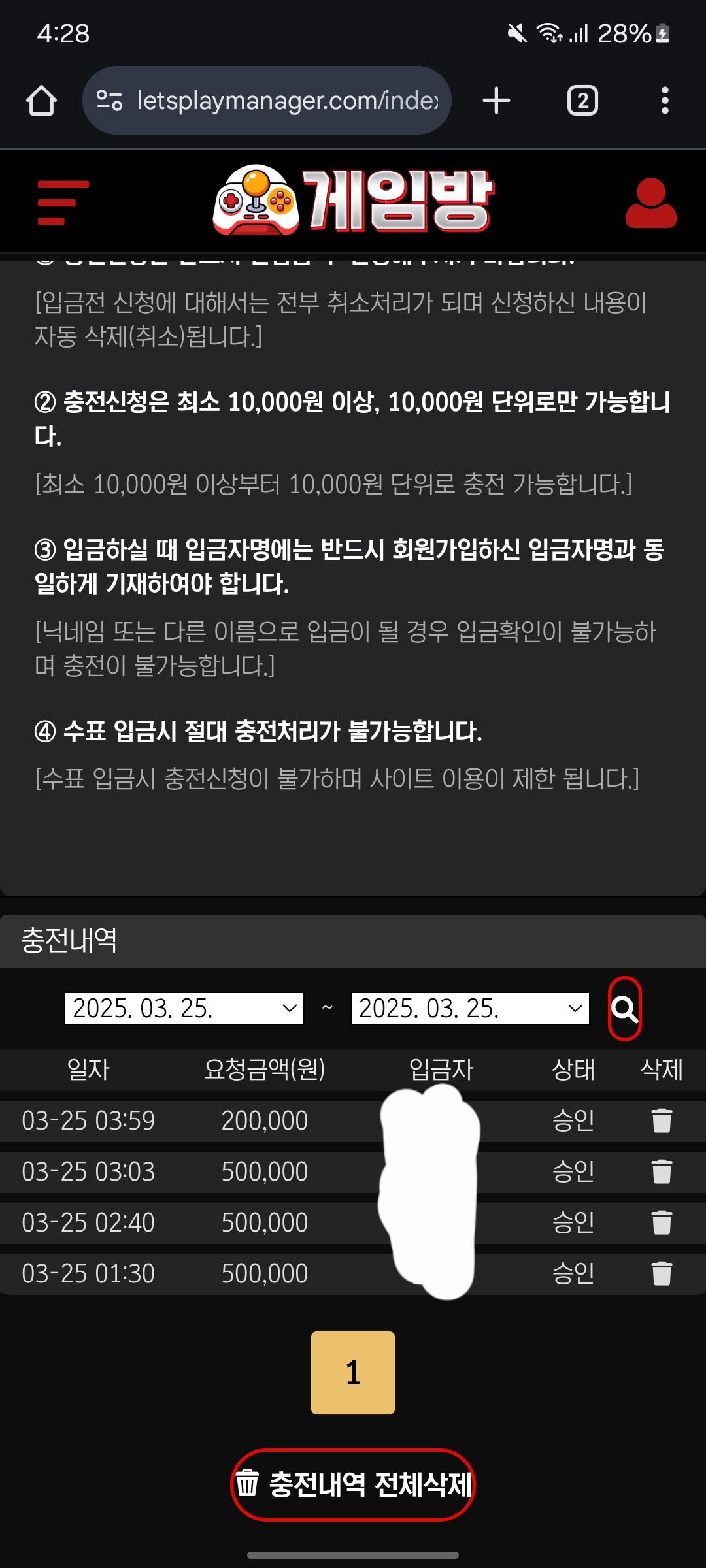Delete the 03-25 03:03 charge record
The height and width of the screenshot is (1568, 706).
[662, 1171]
